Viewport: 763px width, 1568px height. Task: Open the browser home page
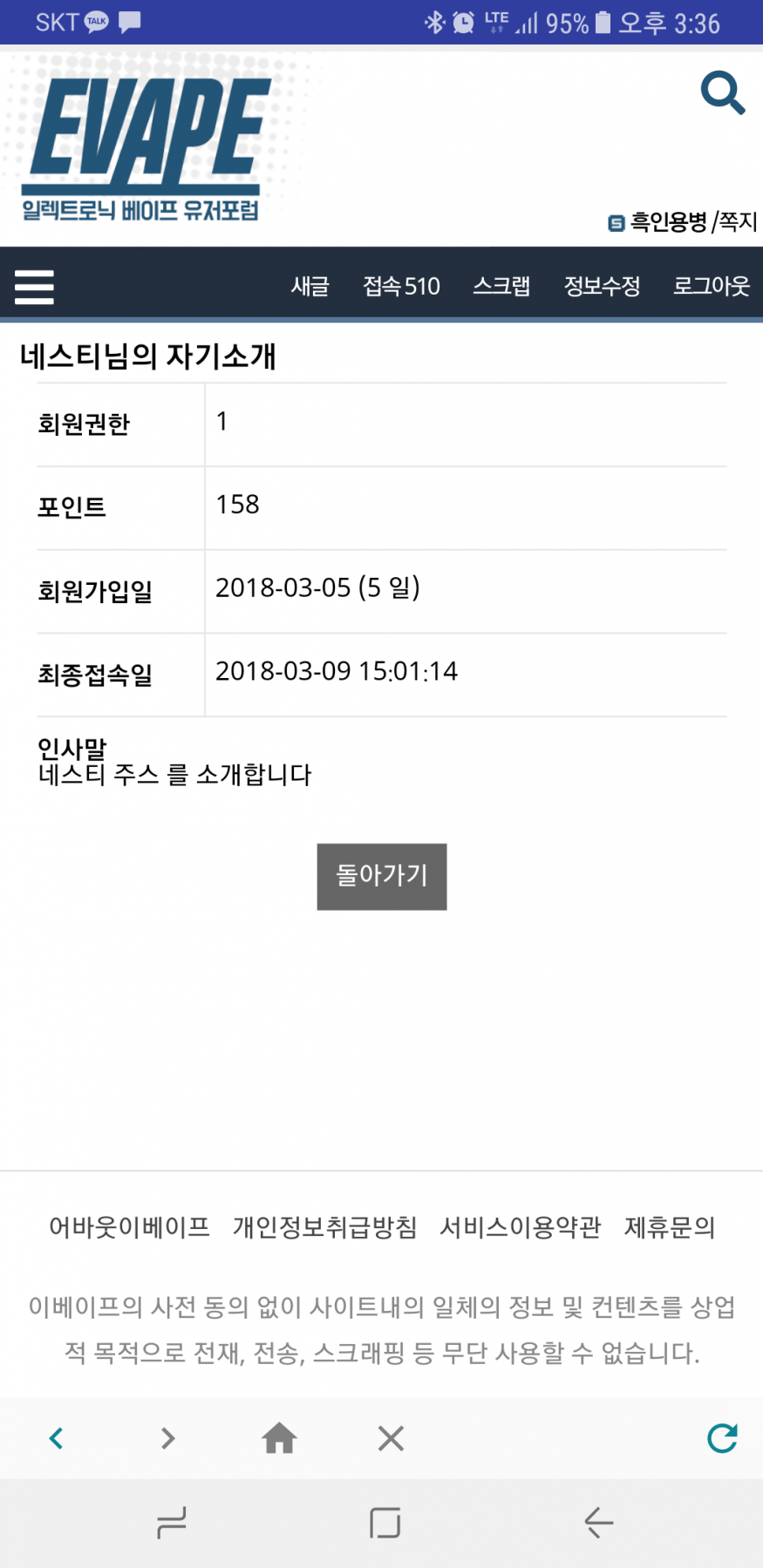pyautogui.click(x=279, y=1438)
